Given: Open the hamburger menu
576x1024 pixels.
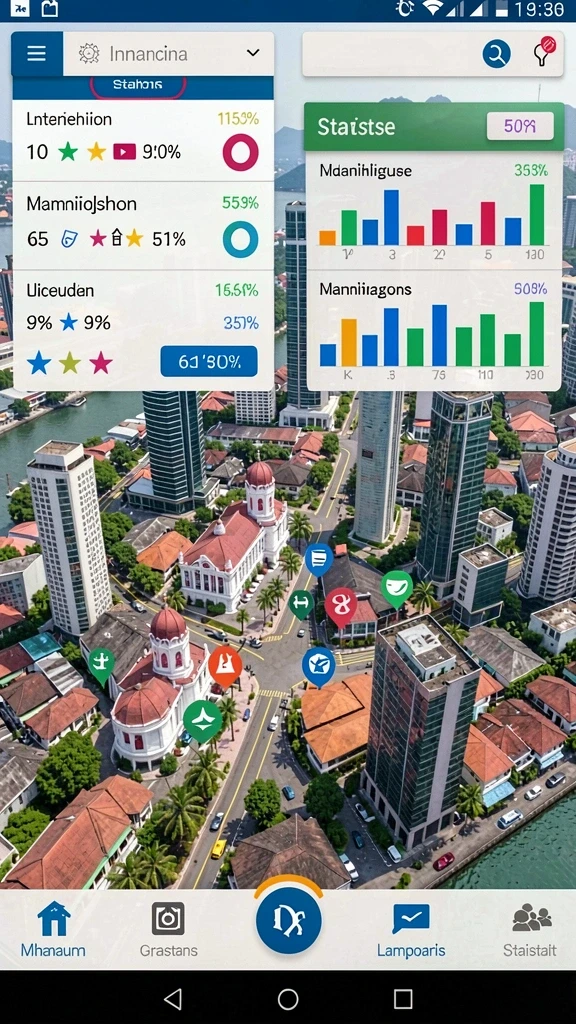Looking at the screenshot, I should point(37,54).
